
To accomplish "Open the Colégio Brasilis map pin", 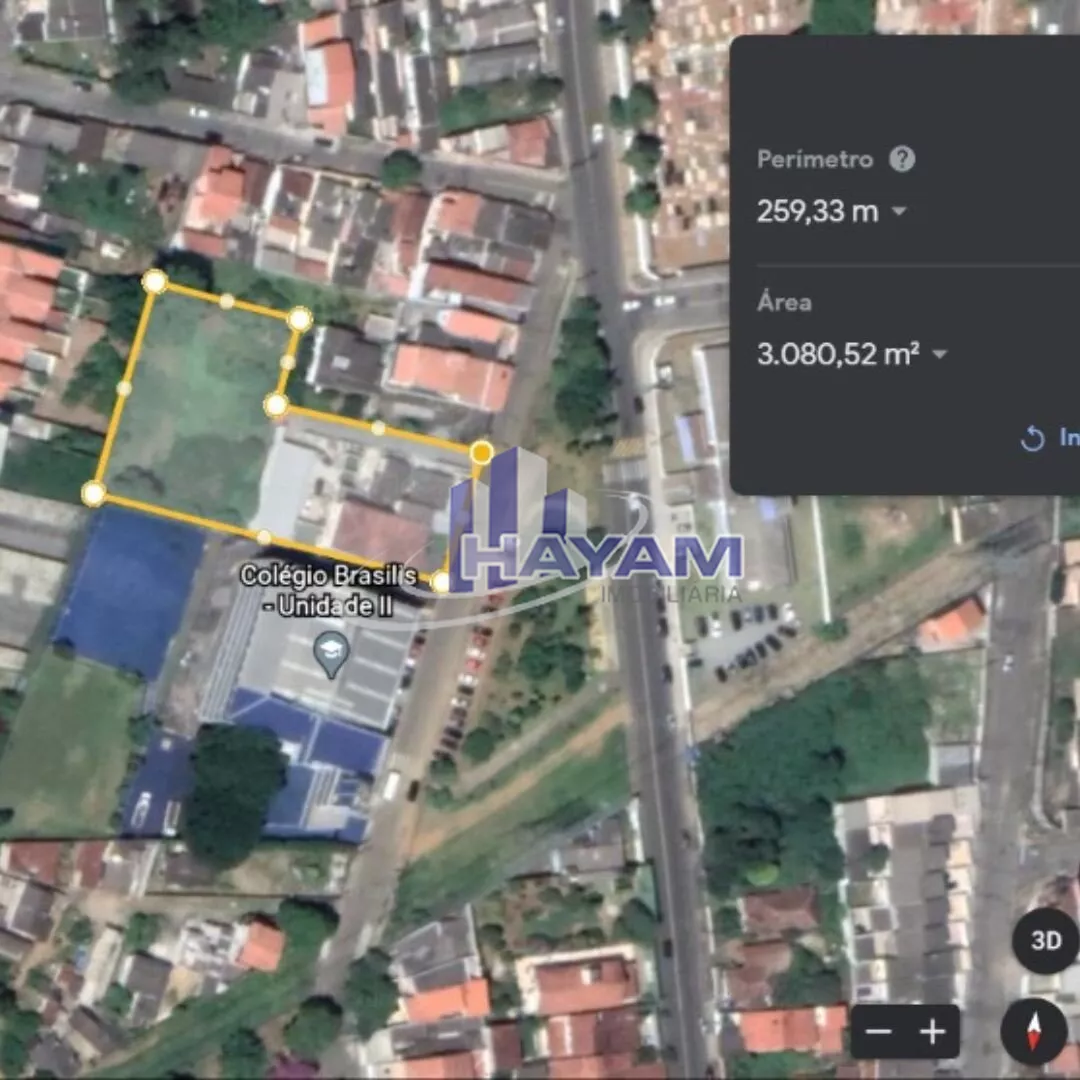I will click(331, 654).
